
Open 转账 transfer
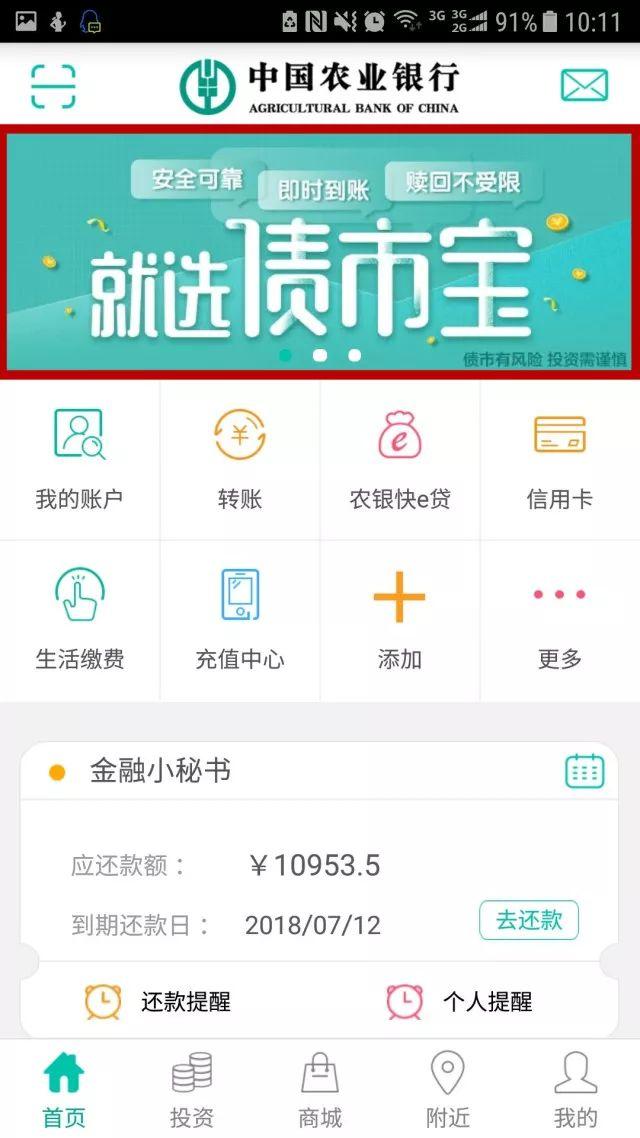(239, 460)
